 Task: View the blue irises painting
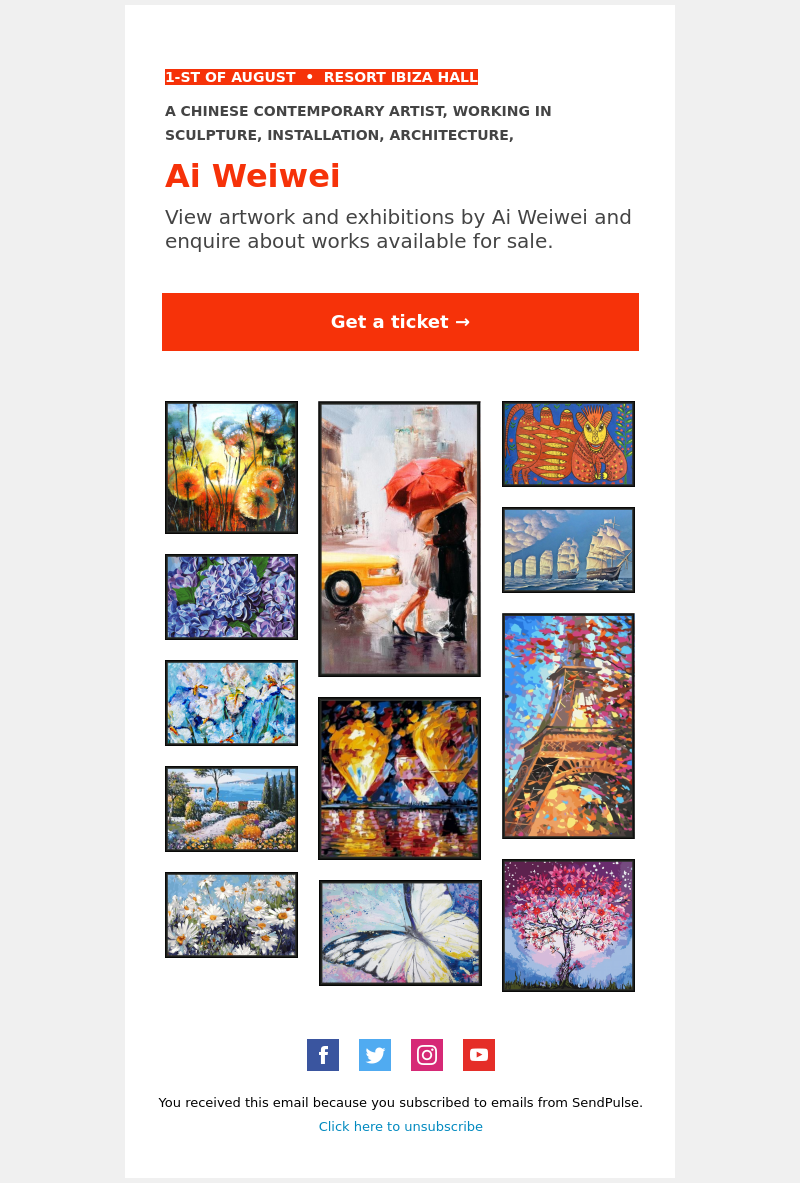point(231,703)
